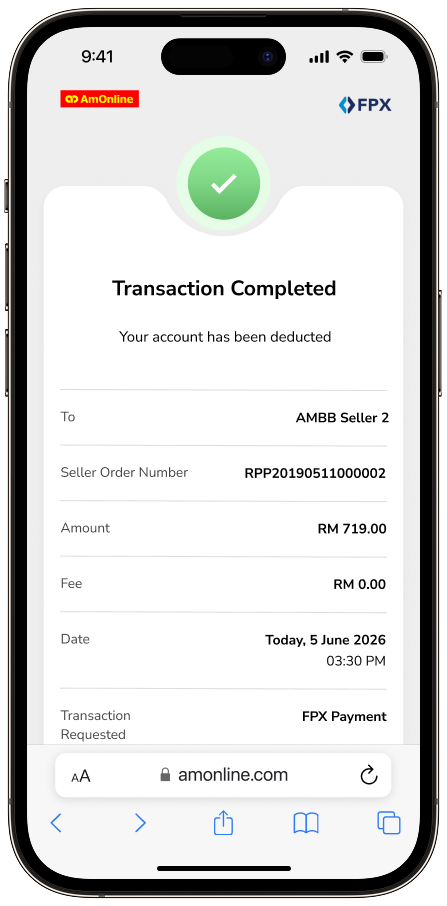Share this page via share icon

[x=224, y=822]
